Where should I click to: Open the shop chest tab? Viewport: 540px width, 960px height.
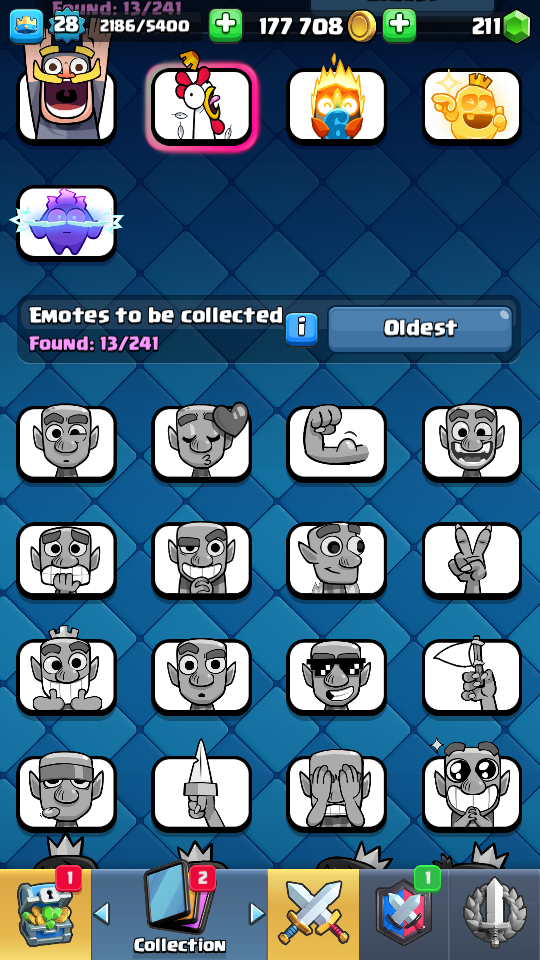click(45, 914)
